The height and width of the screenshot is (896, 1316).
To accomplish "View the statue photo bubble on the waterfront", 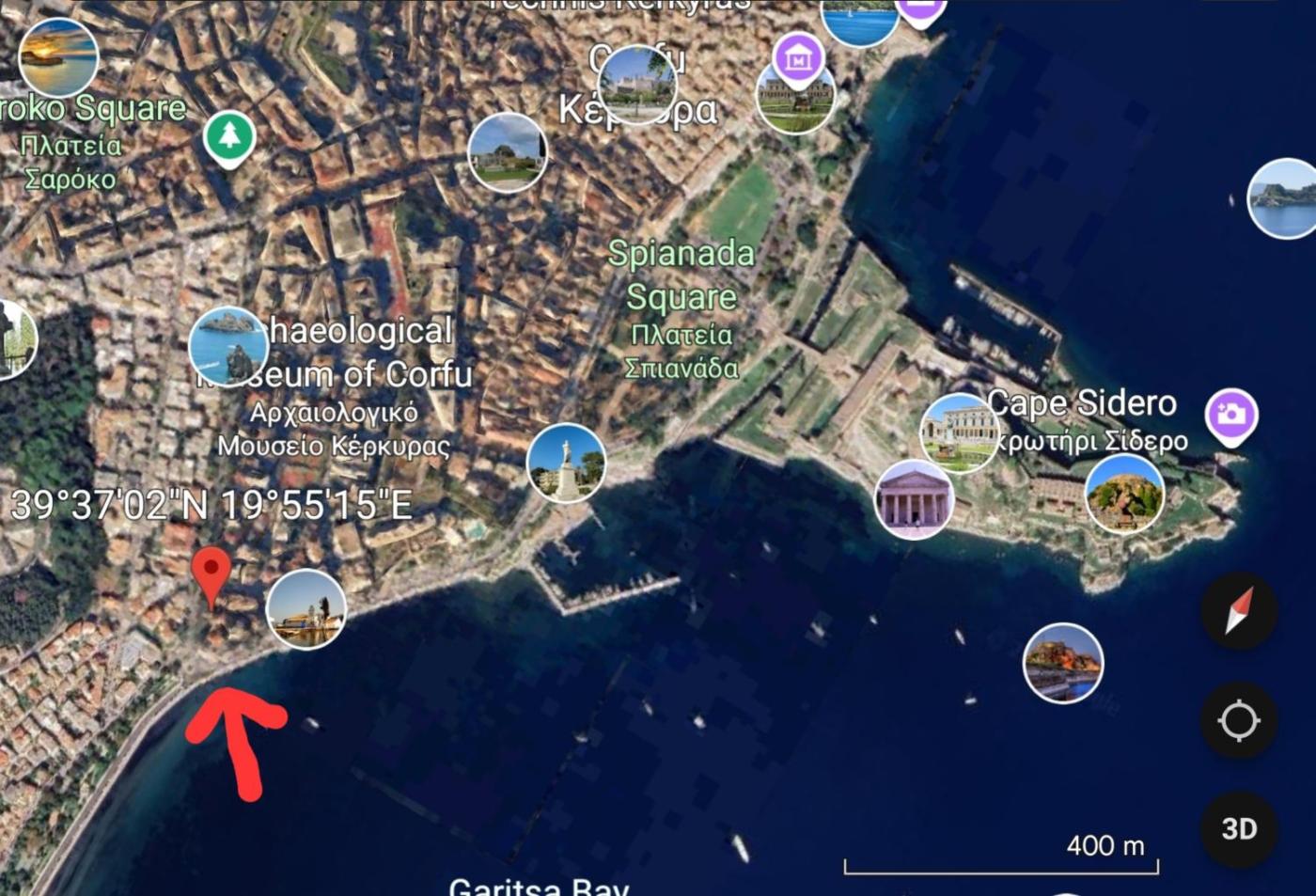I will [x=566, y=463].
